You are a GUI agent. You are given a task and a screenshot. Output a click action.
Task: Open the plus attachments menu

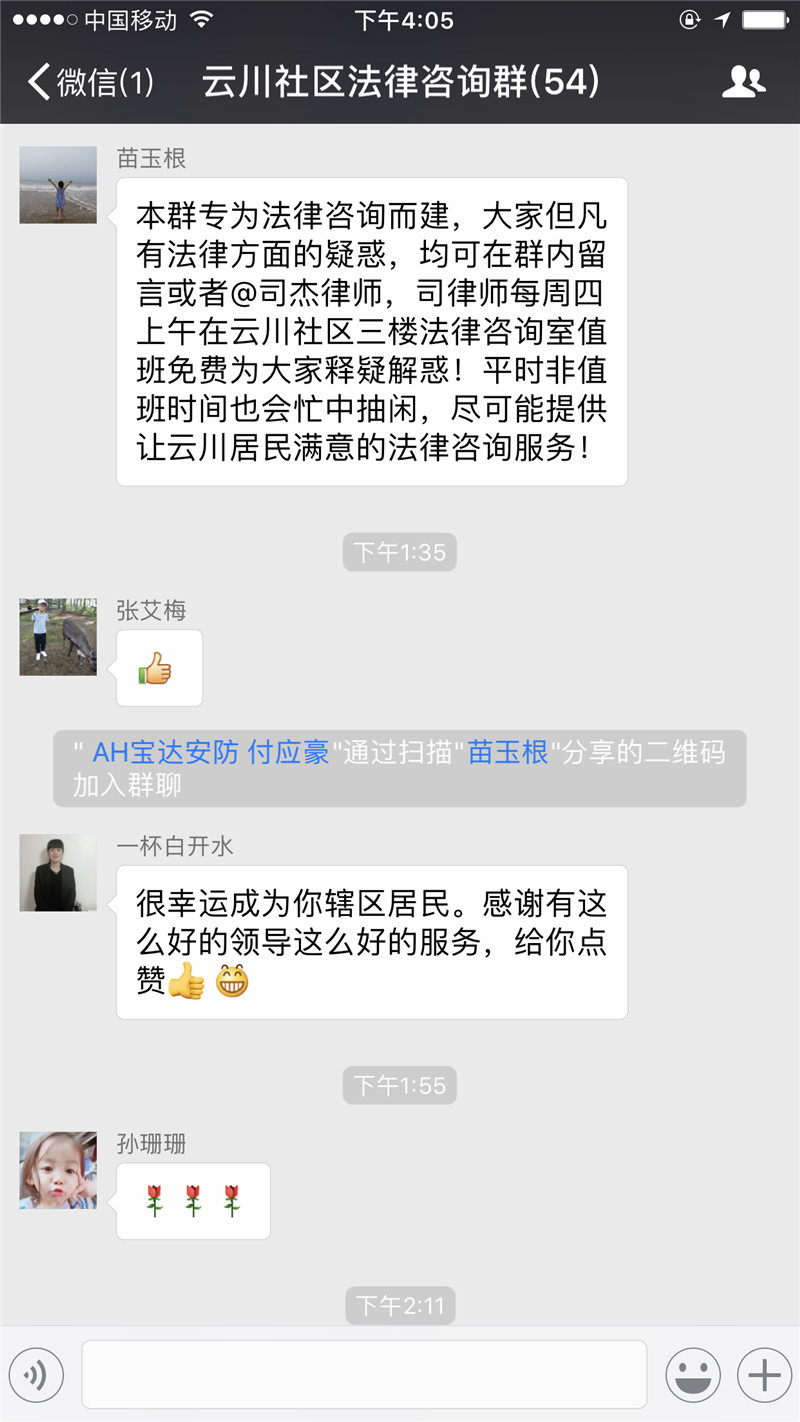[x=764, y=1376]
